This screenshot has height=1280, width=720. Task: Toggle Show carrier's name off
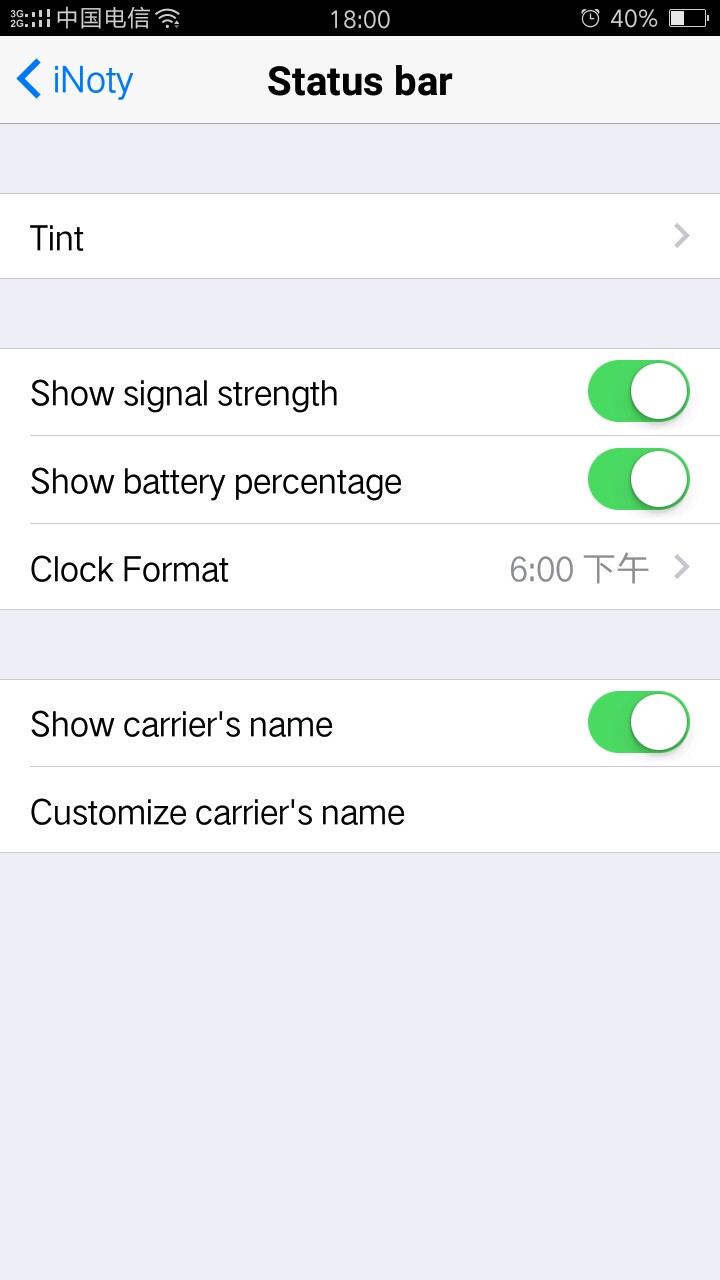[638, 722]
